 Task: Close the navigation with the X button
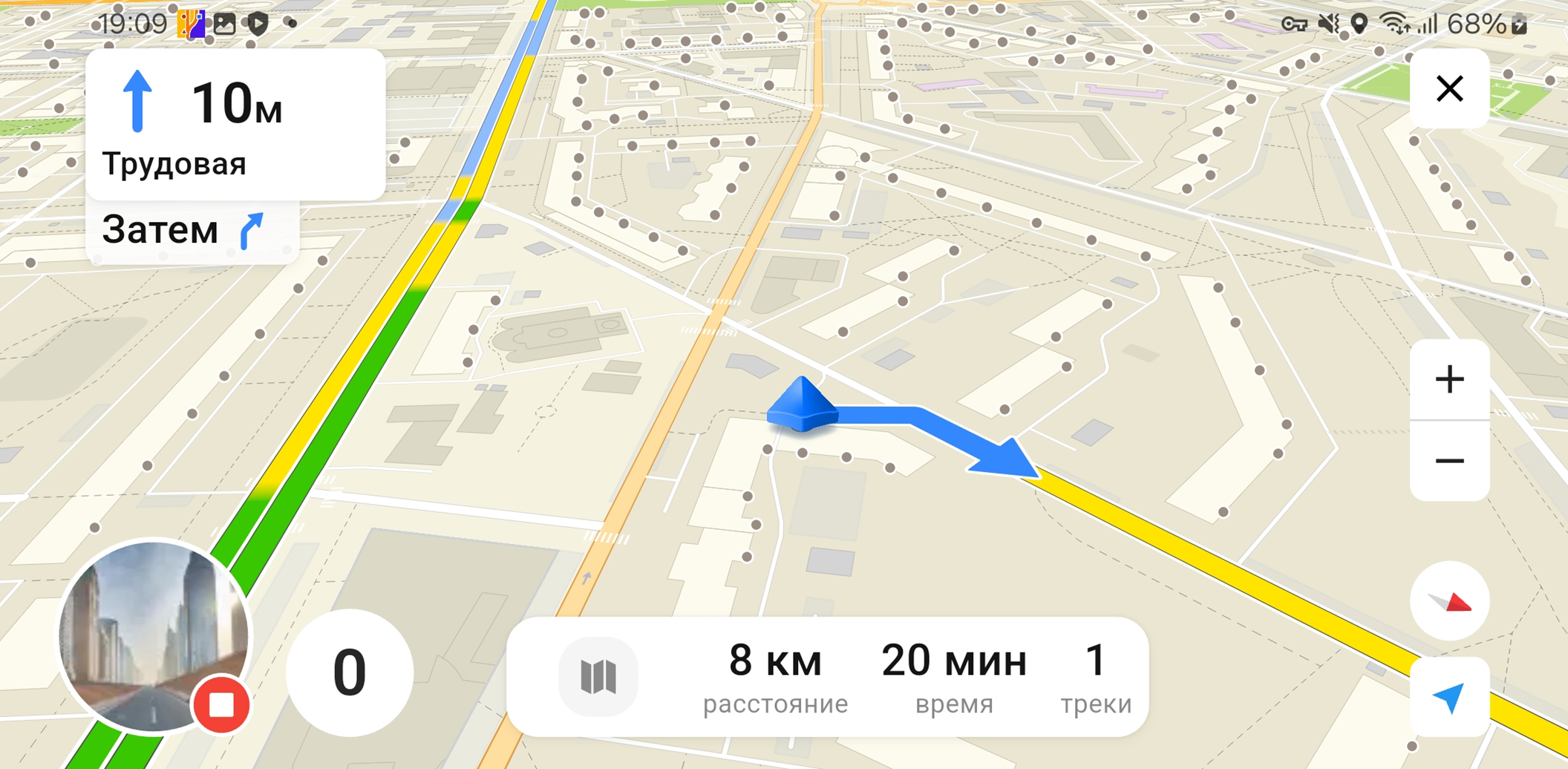tap(1448, 89)
